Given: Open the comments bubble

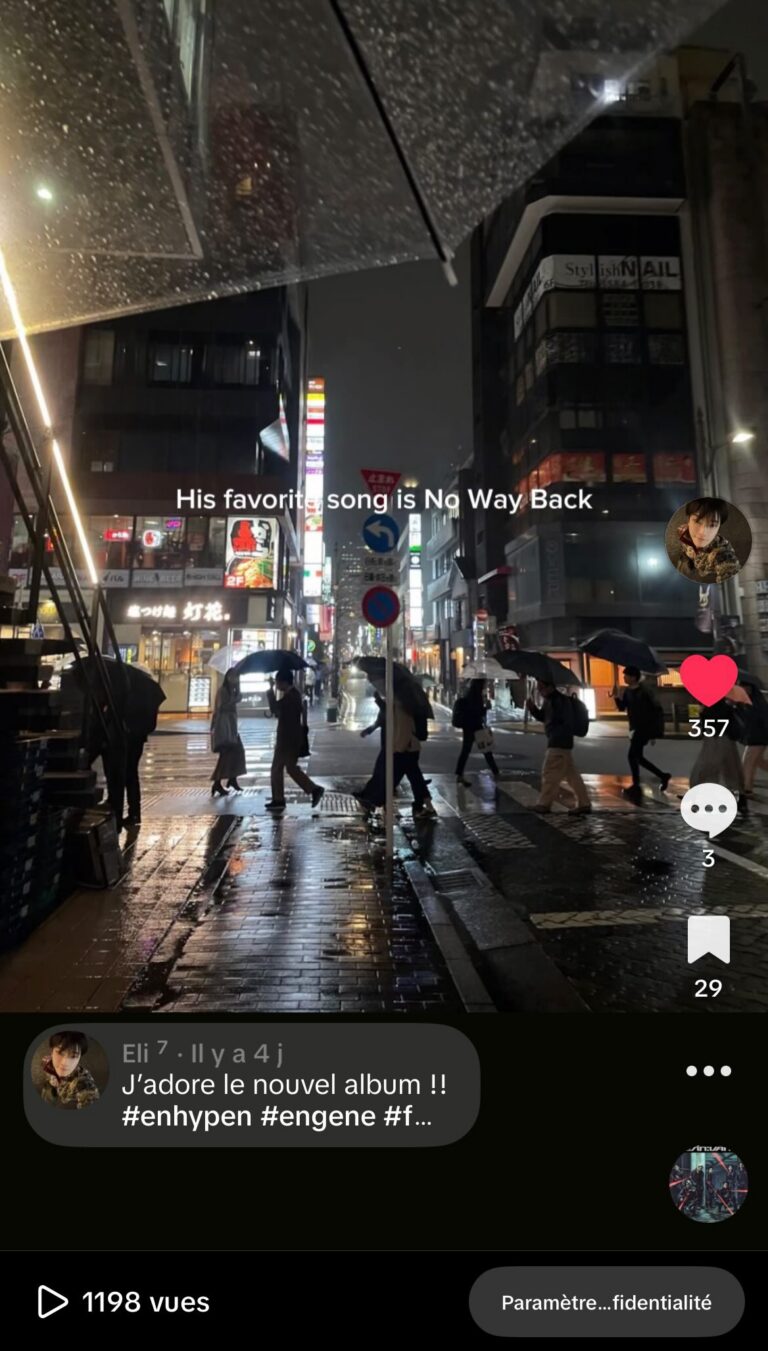Looking at the screenshot, I should 708,810.
